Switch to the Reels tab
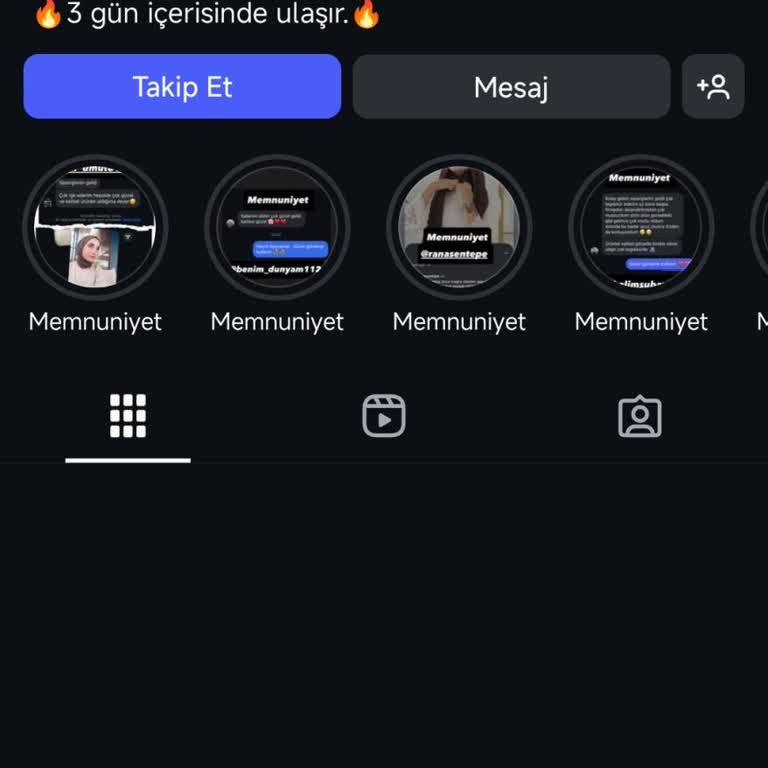Screen dimensions: 768x768 (x=384, y=416)
